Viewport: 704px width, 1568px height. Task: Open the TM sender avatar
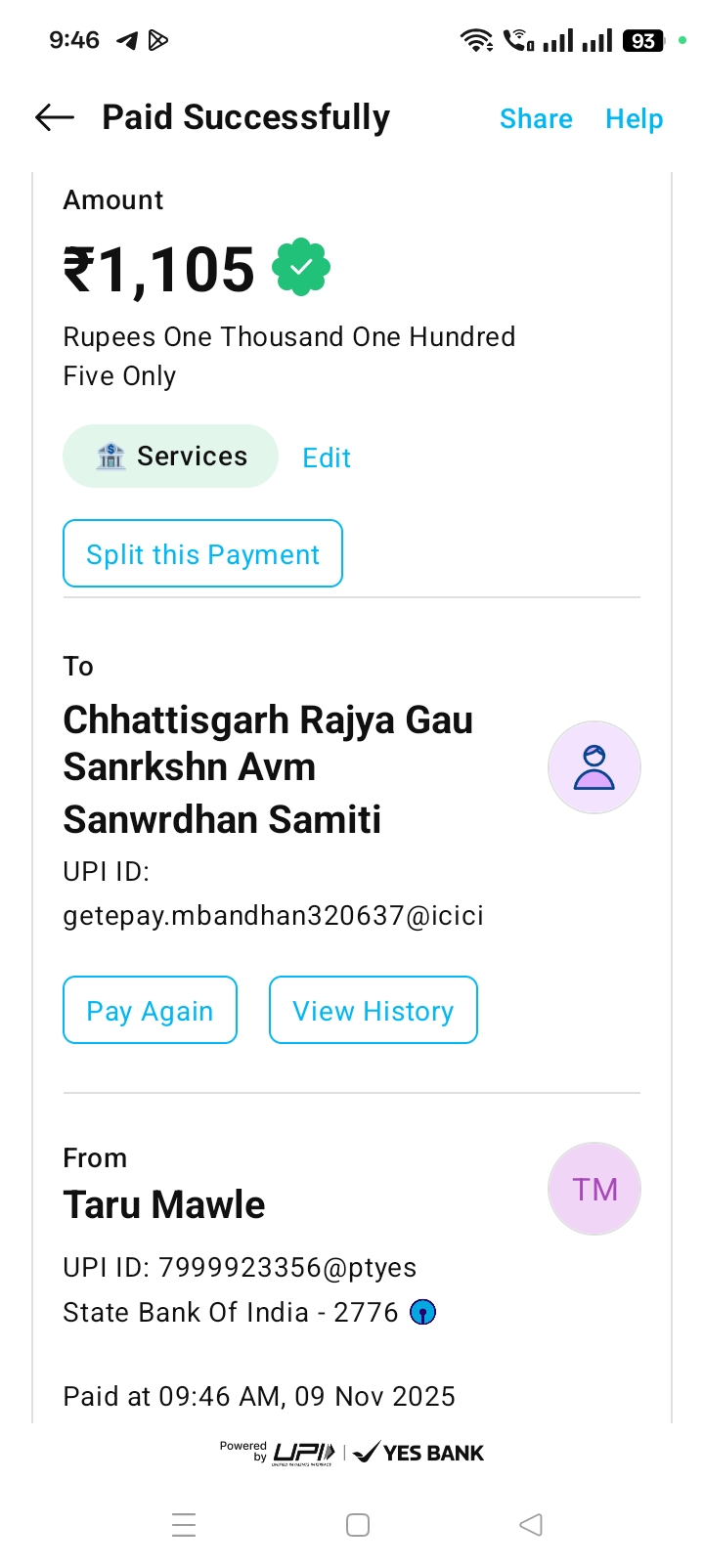click(594, 1189)
